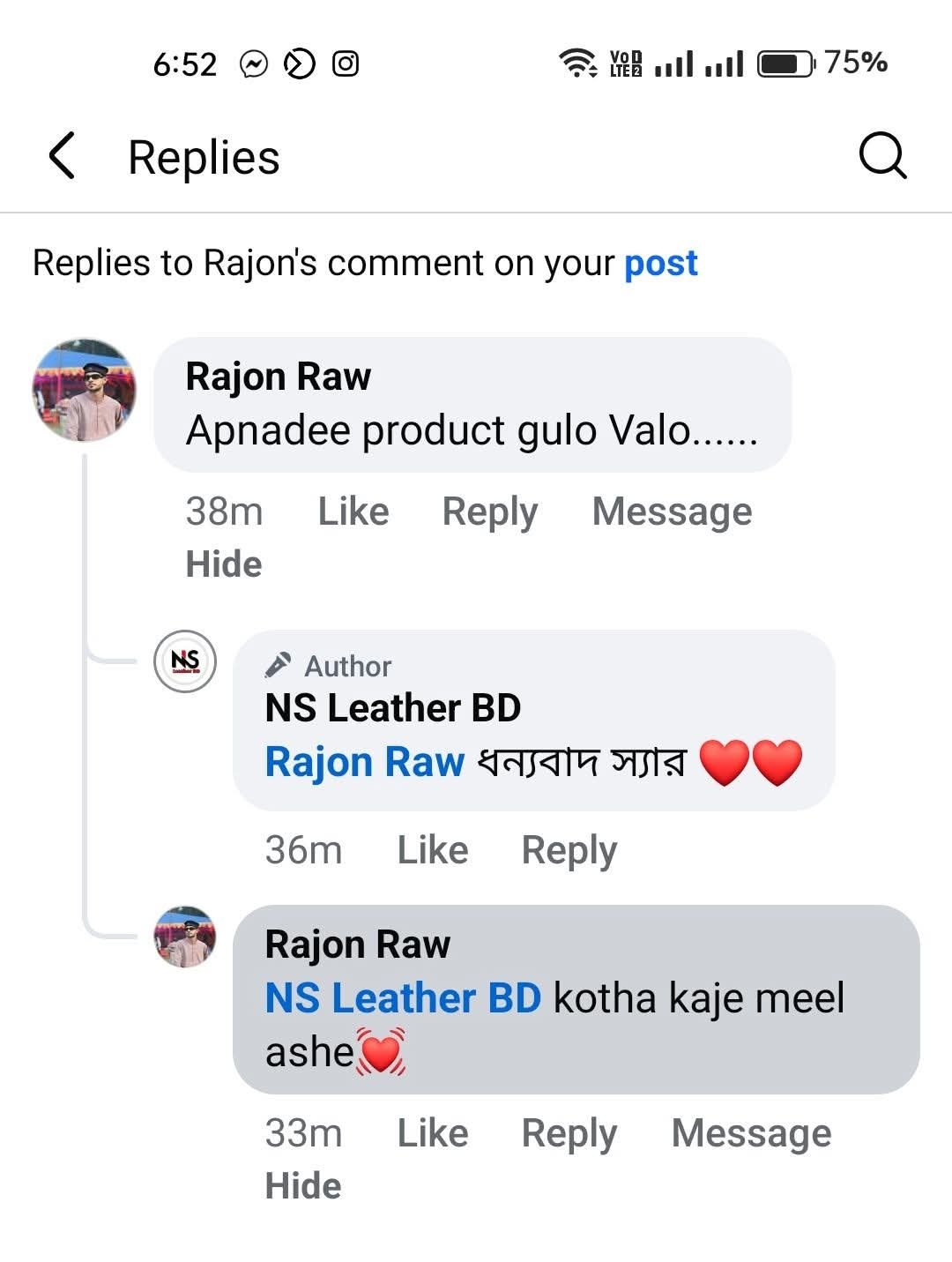Open Rajon Raw's profile picture on top comment
This screenshot has height=1262, width=952.
(x=85, y=390)
